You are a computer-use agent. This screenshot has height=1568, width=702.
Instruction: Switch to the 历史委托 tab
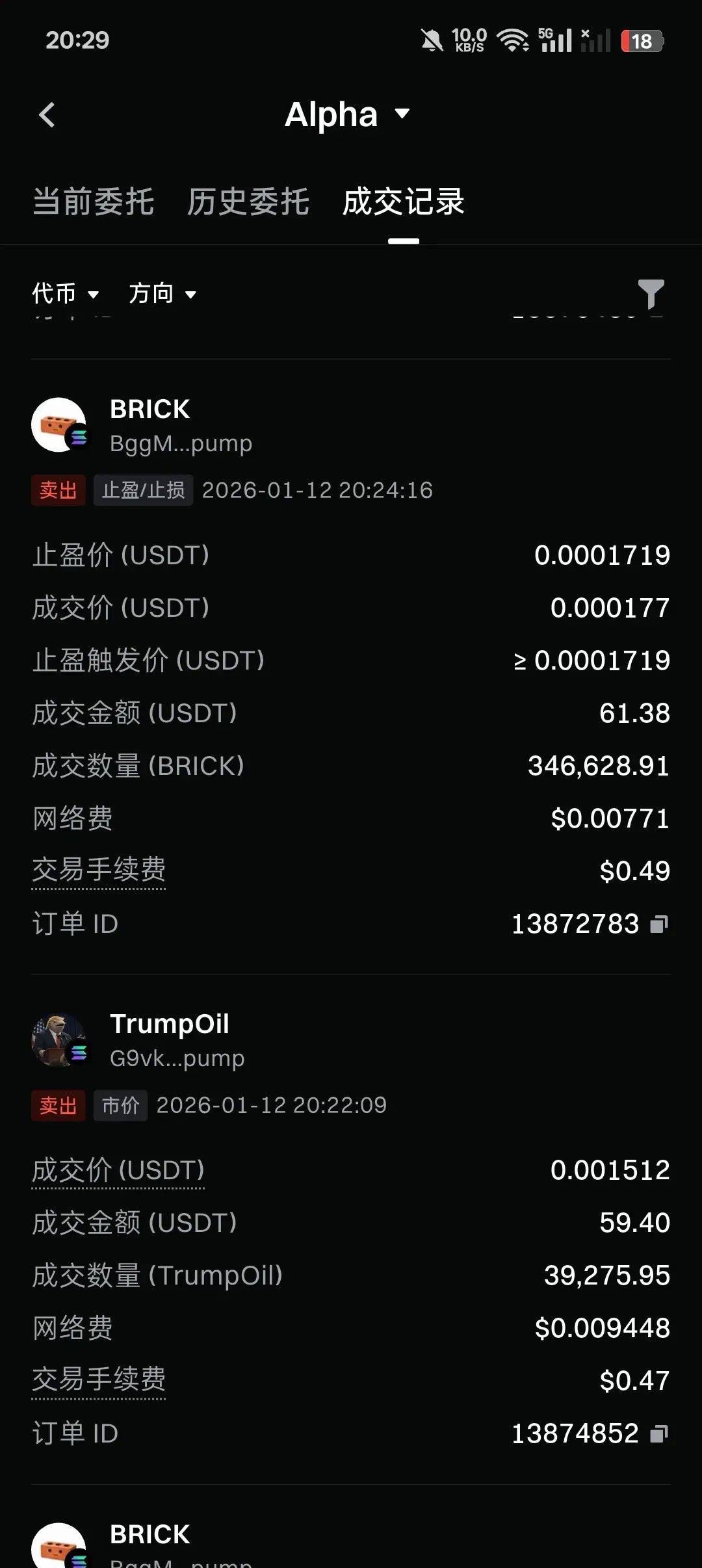tap(248, 202)
